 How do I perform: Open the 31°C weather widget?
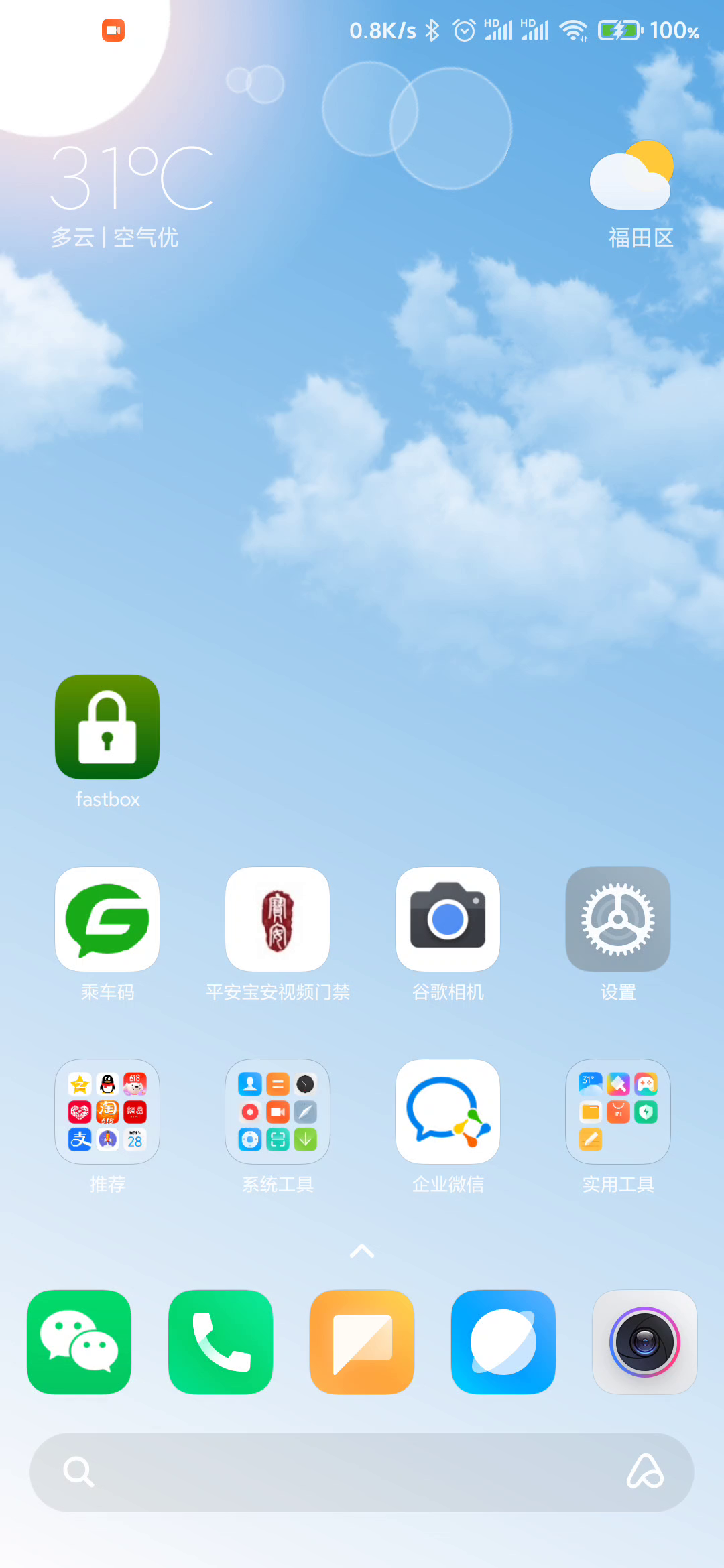131,194
